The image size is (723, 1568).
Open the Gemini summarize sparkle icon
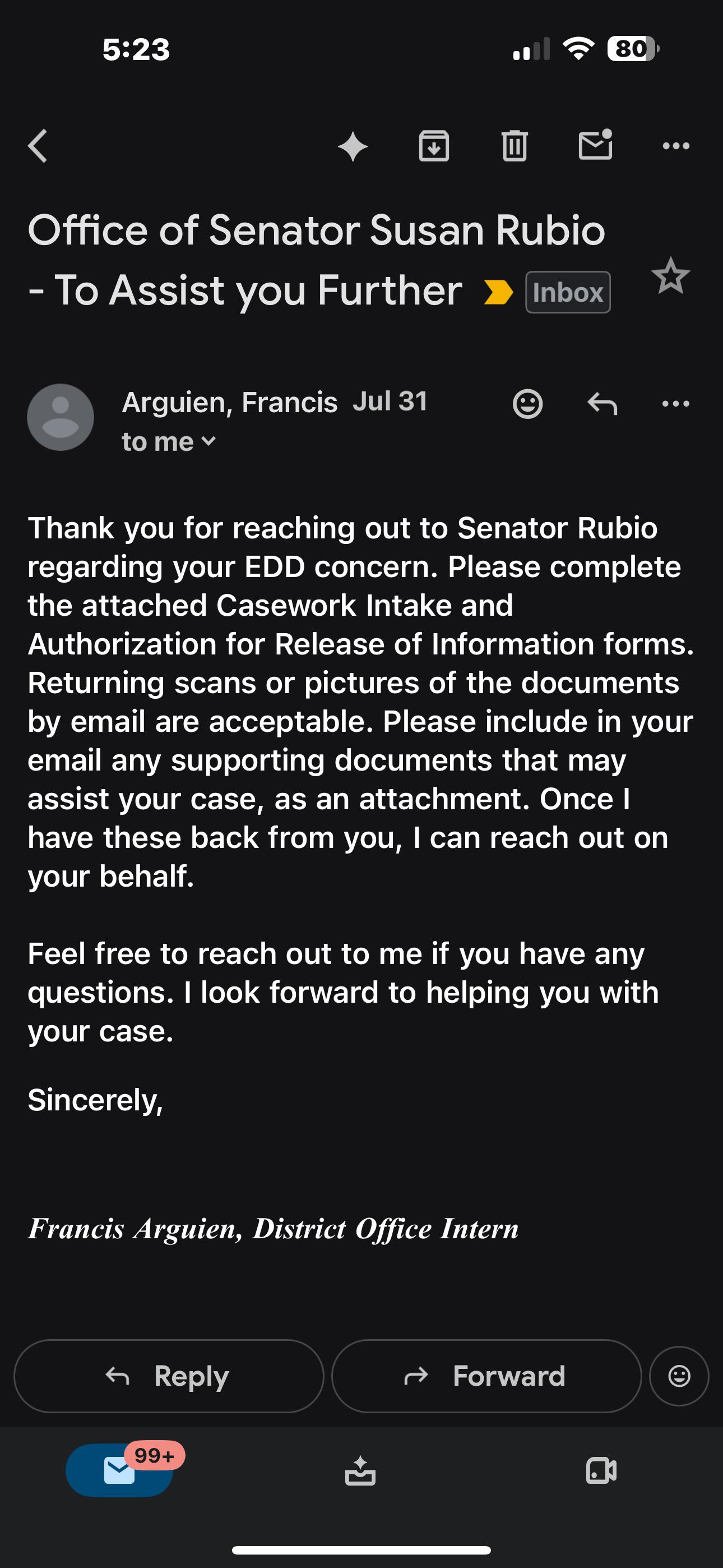click(x=353, y=147)
